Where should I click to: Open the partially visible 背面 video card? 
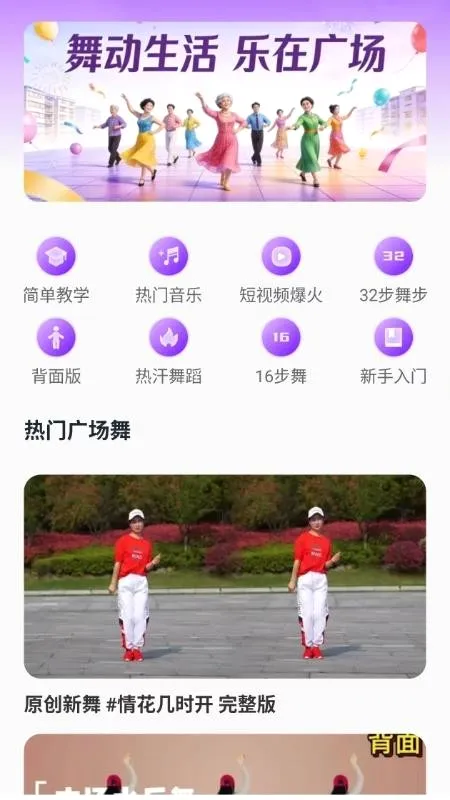(225, 764)
